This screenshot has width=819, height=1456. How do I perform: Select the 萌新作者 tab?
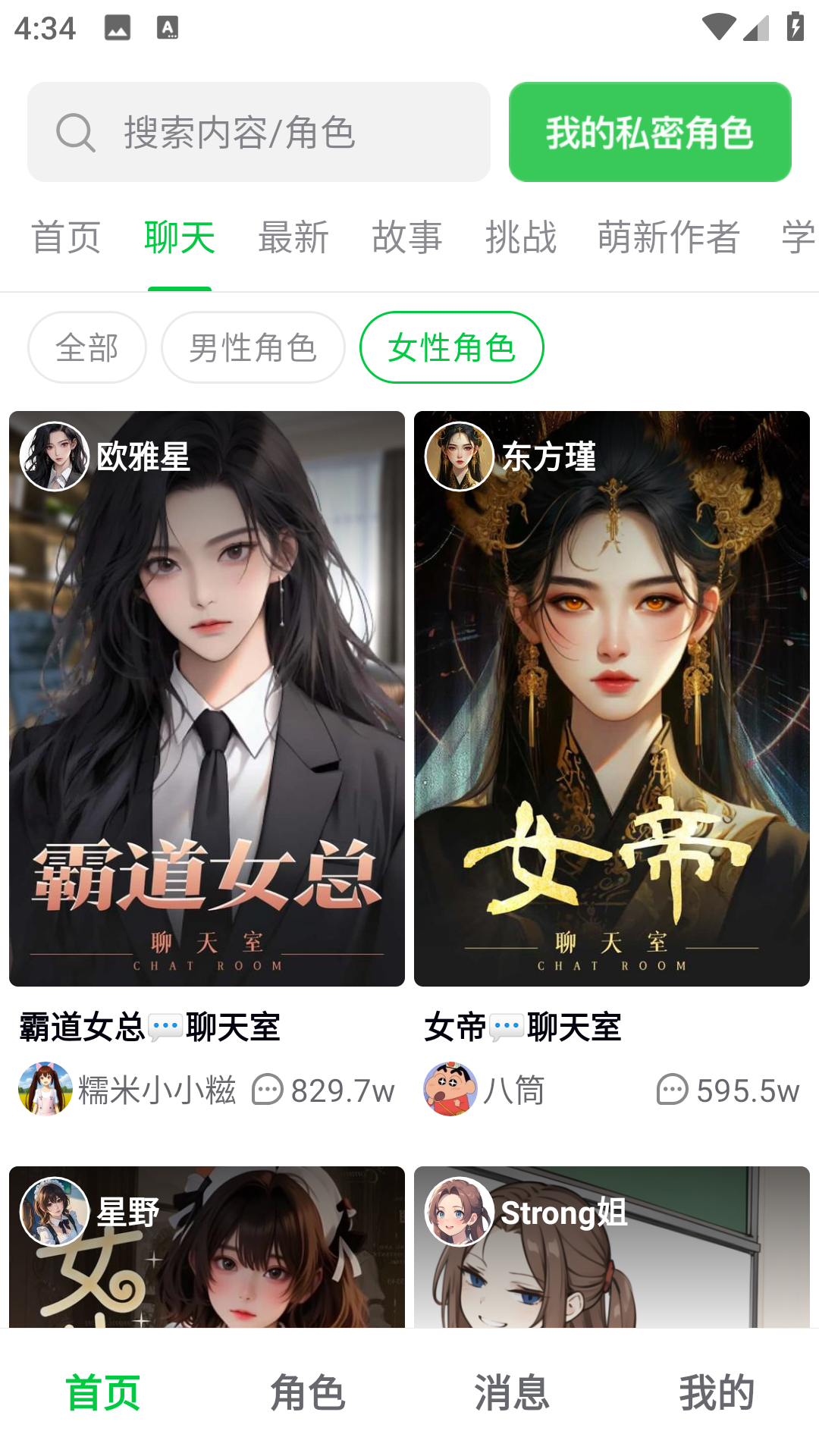pyautogui.click(x=668, y=237)
